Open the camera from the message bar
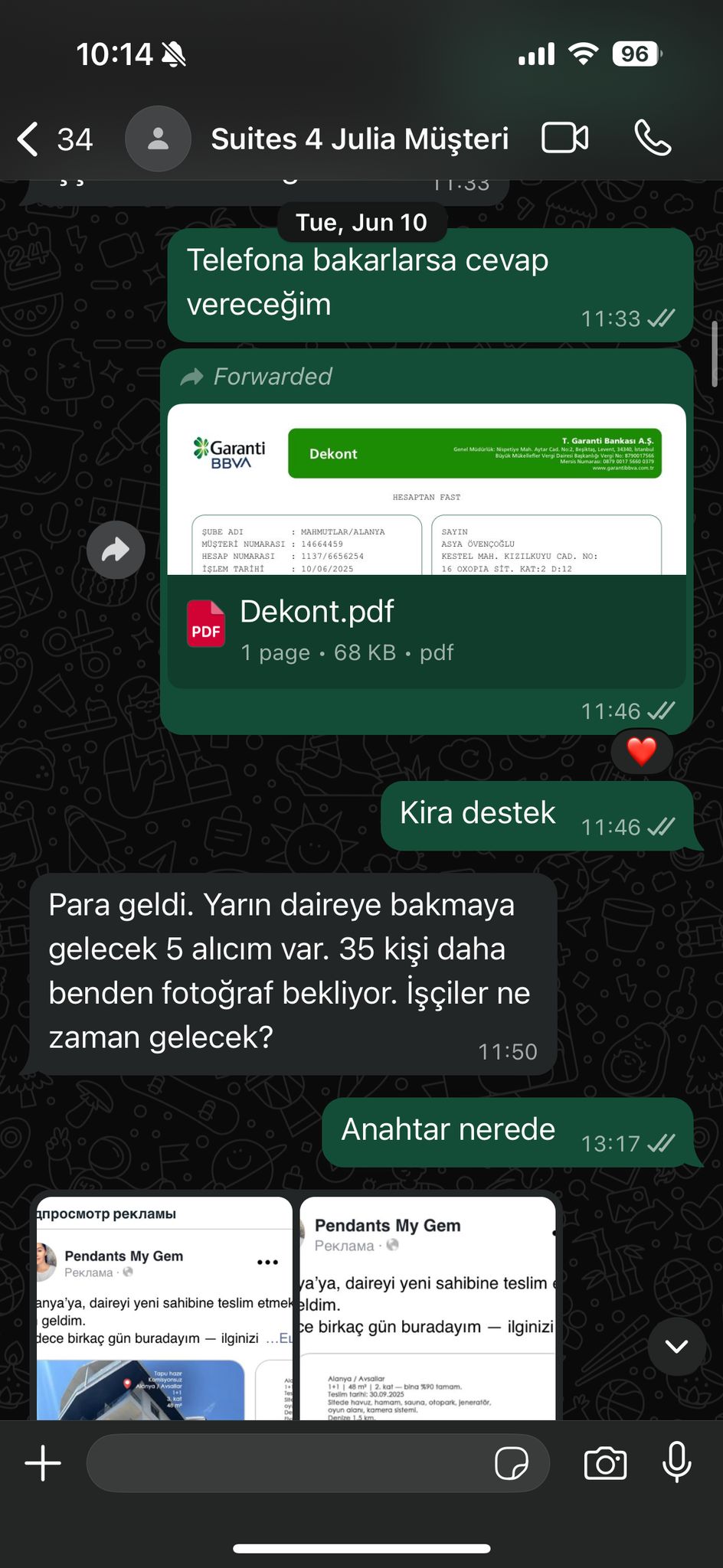 point(607,1462)
